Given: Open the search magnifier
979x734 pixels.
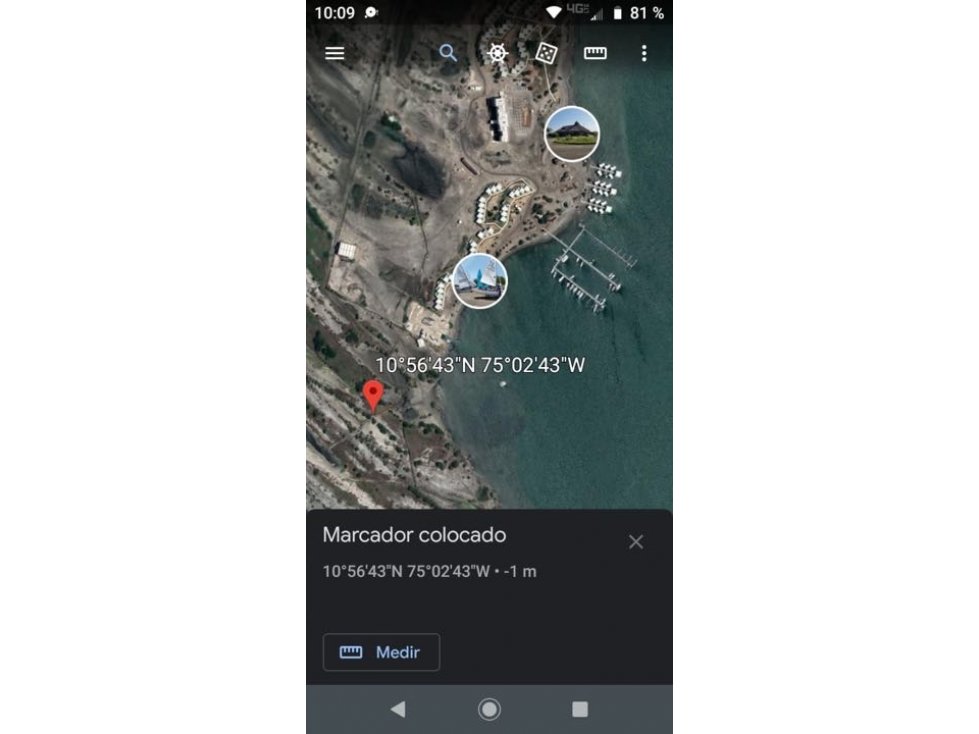Looking at the screenshot, I should [x=448, y=53].
